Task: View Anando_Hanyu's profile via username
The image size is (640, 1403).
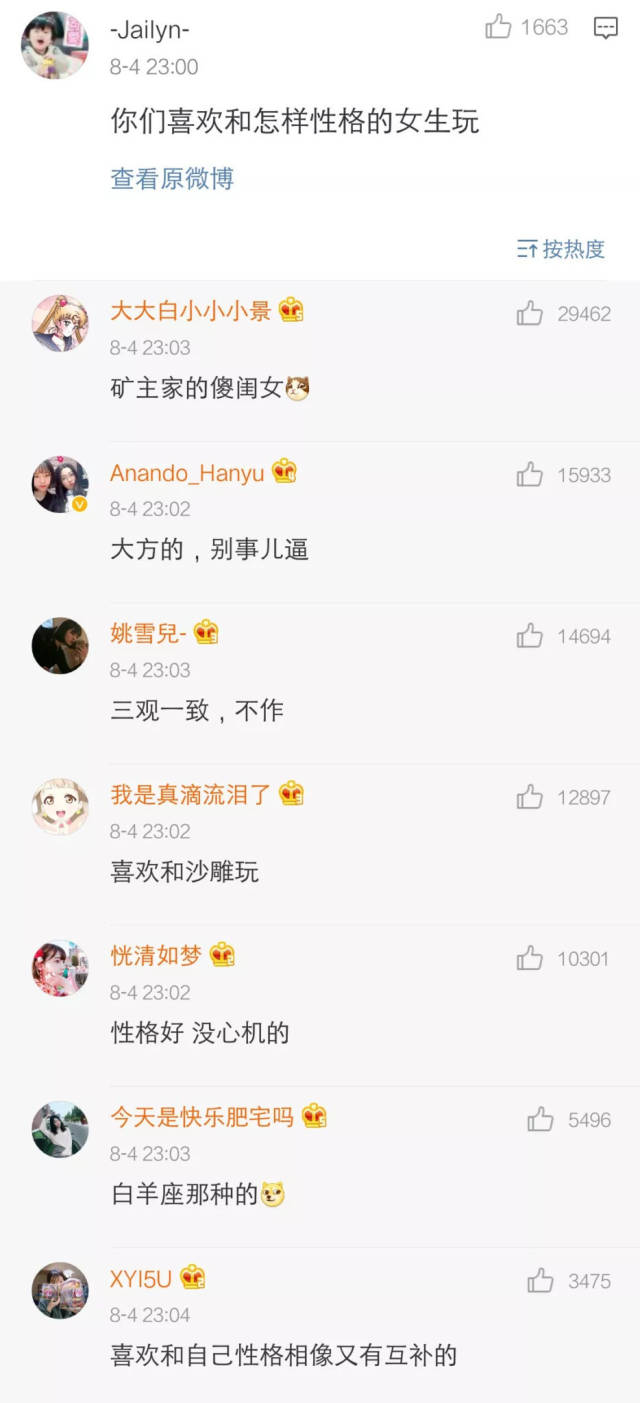Action: click(187, 473)
